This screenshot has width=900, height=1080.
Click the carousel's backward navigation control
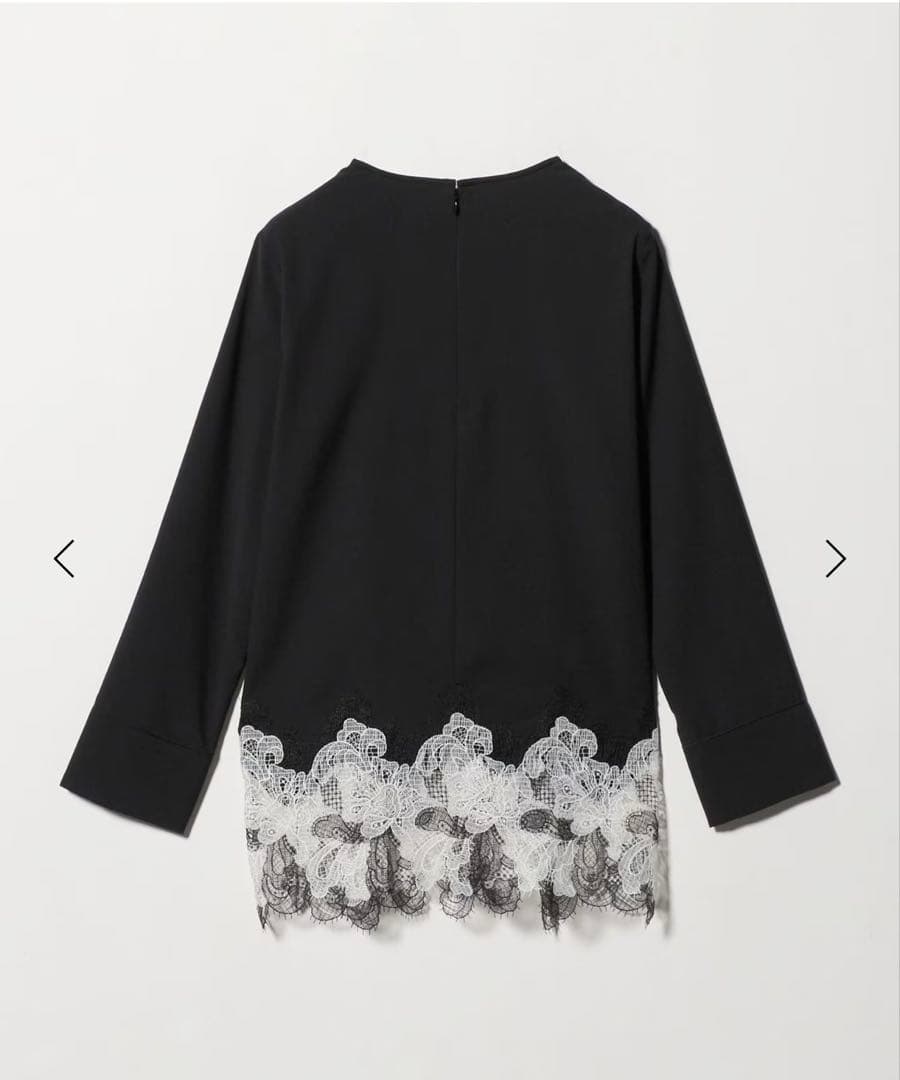click(x=62, y=558)
